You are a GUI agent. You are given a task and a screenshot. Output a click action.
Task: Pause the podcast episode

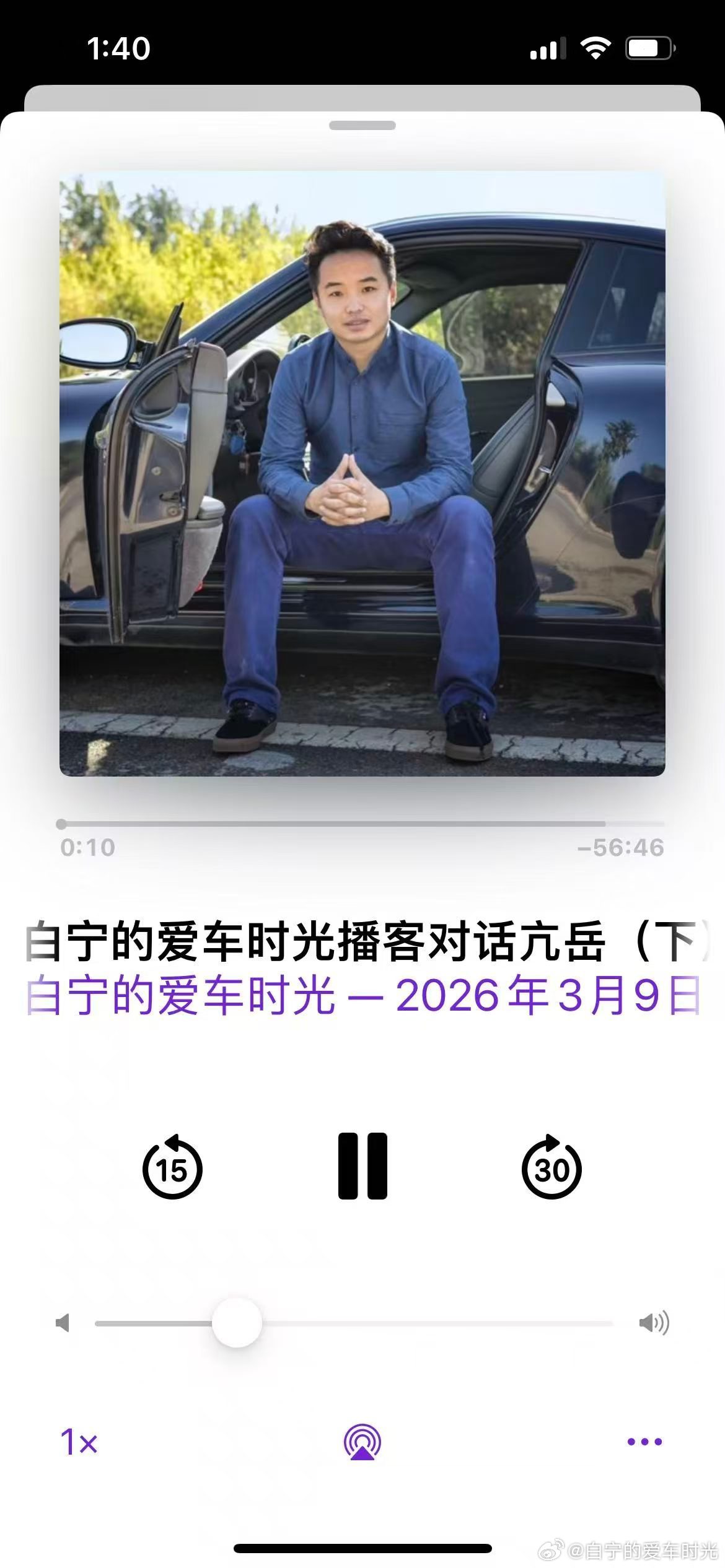pyautogui.click(x=362, y=1167)
